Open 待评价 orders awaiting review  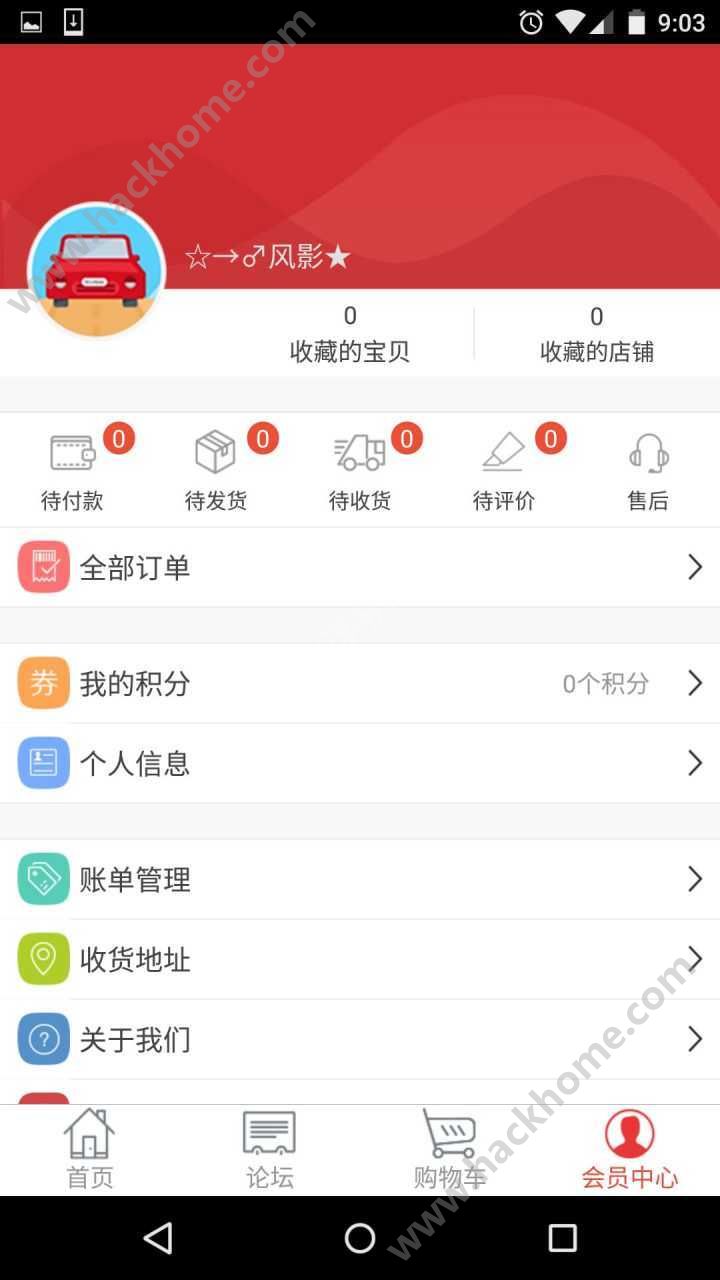pyautogui.click(x=504, y=470)
